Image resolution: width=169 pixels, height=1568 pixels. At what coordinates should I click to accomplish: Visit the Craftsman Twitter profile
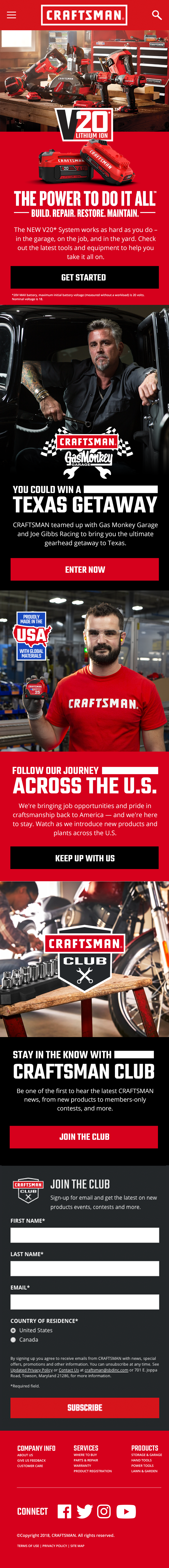(84, 1511)
